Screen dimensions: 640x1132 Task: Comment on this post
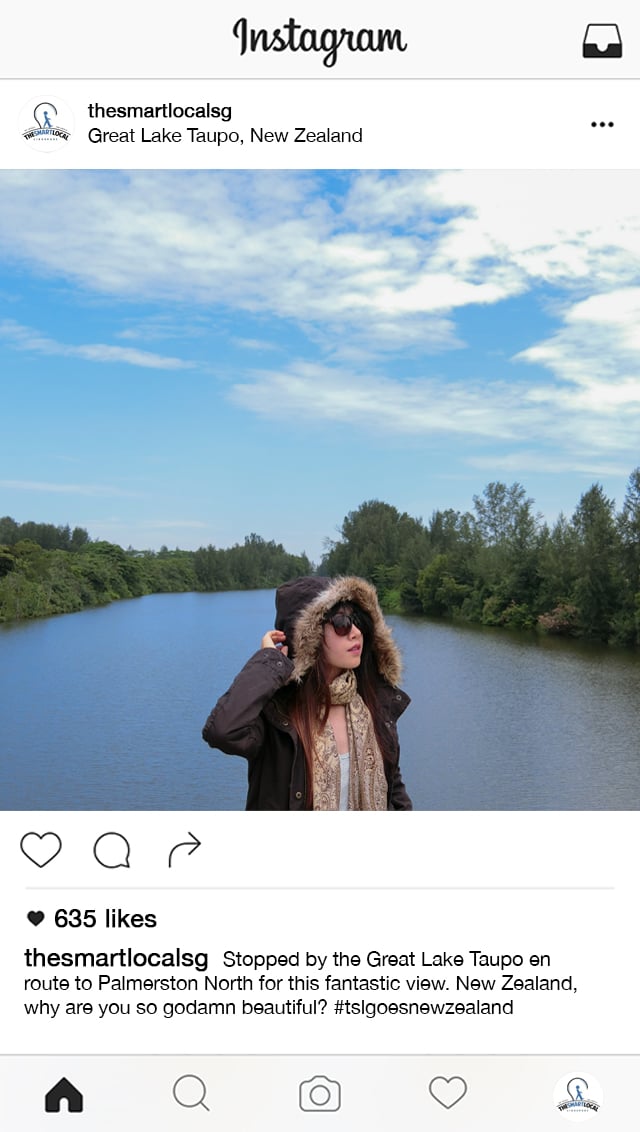coord(112,850)
